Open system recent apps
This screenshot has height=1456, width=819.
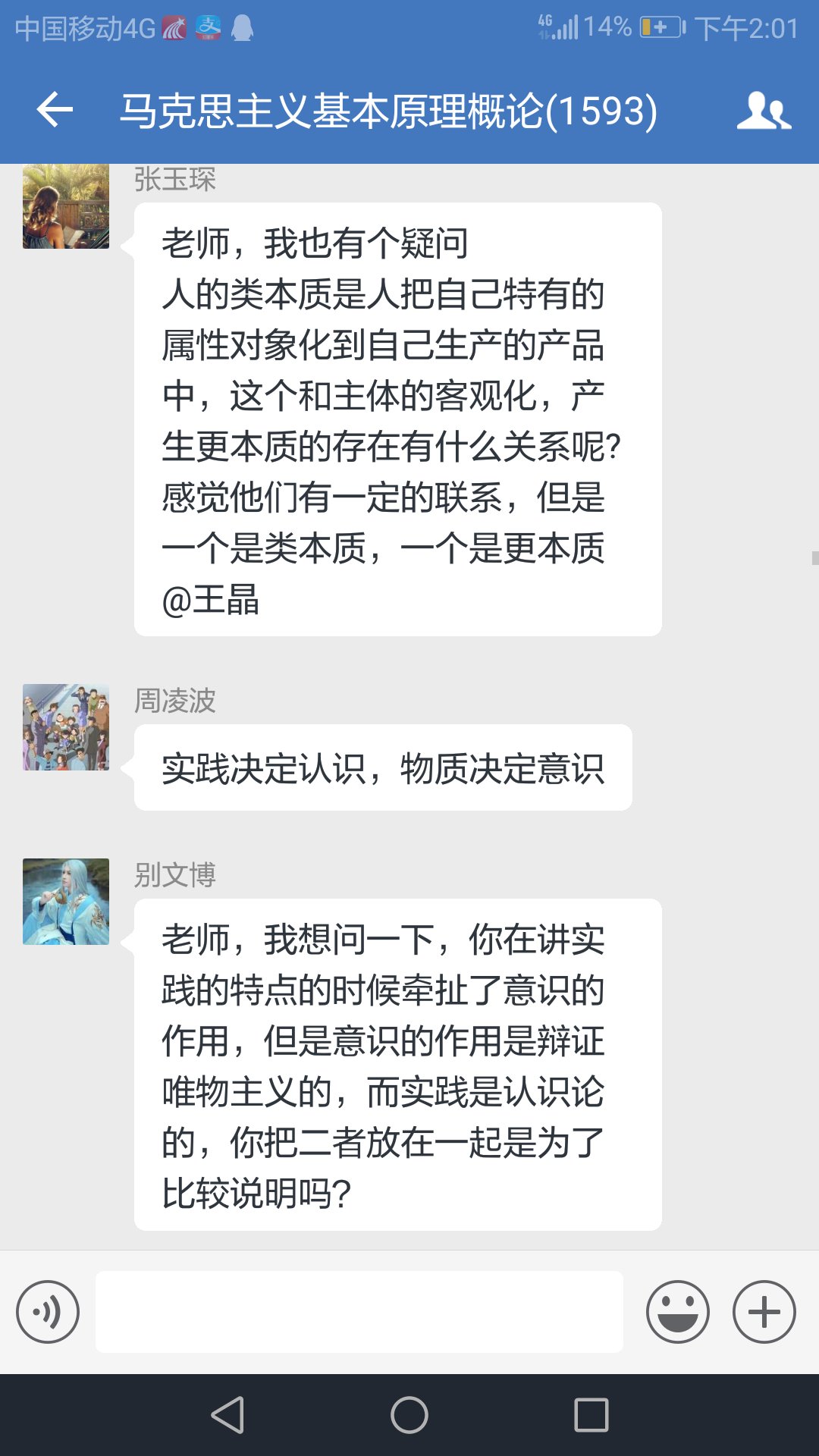click(591, 1415)
